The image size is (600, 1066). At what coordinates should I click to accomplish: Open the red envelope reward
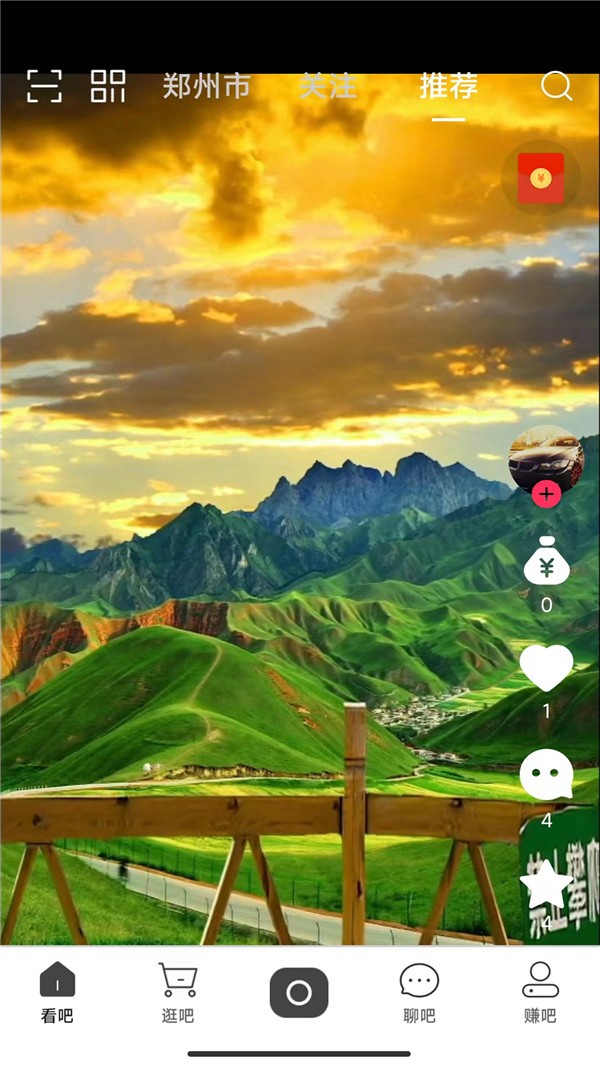coord(540,178)
